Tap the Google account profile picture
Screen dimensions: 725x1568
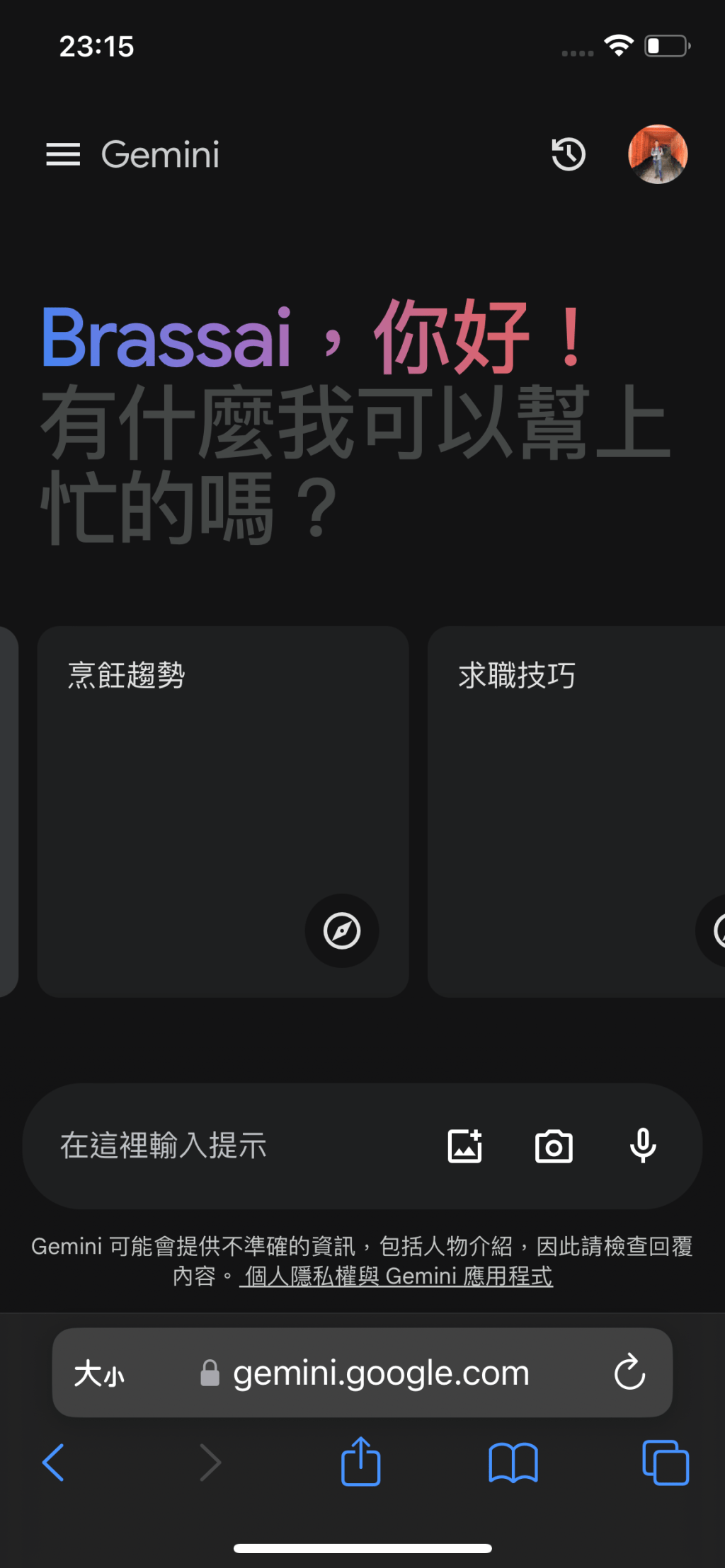[x=657, y=155]
